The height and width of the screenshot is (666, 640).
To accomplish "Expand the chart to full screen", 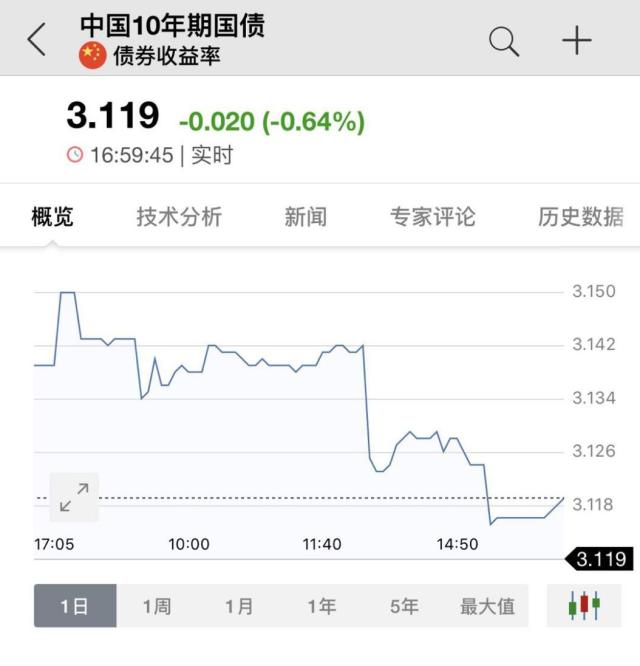I will (74, 497).
